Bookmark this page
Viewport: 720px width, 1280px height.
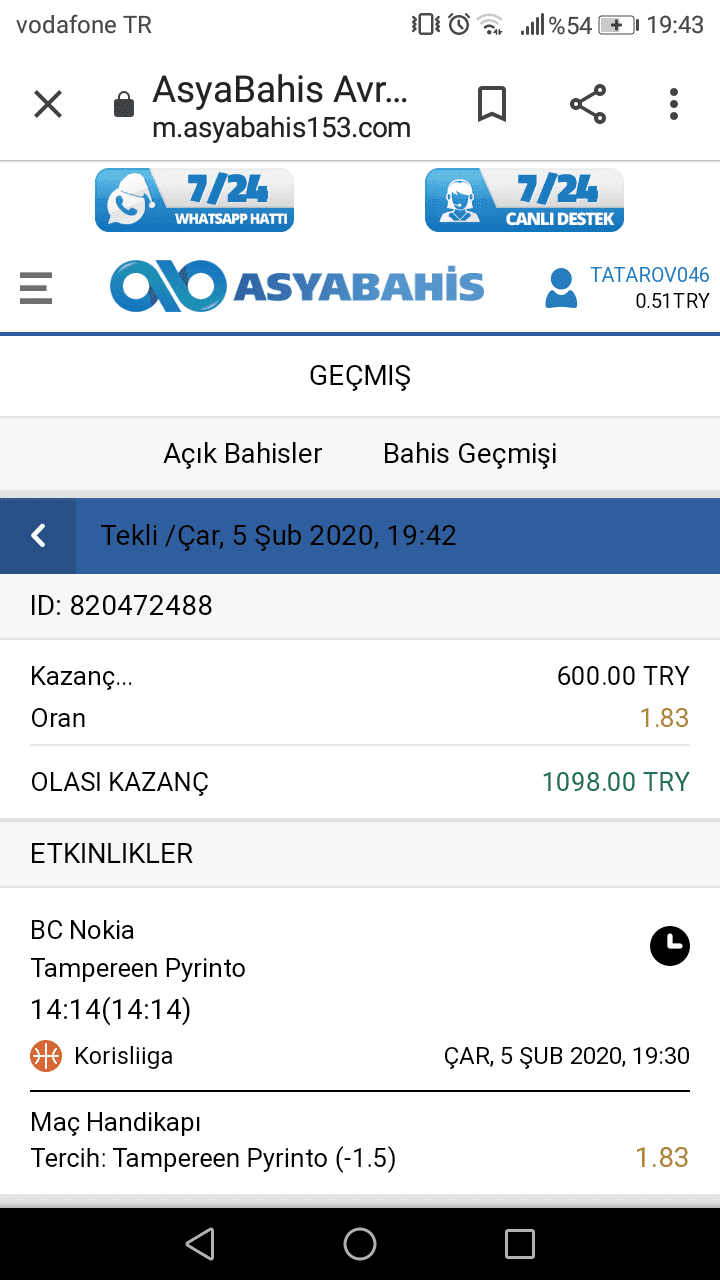(491, 104)
